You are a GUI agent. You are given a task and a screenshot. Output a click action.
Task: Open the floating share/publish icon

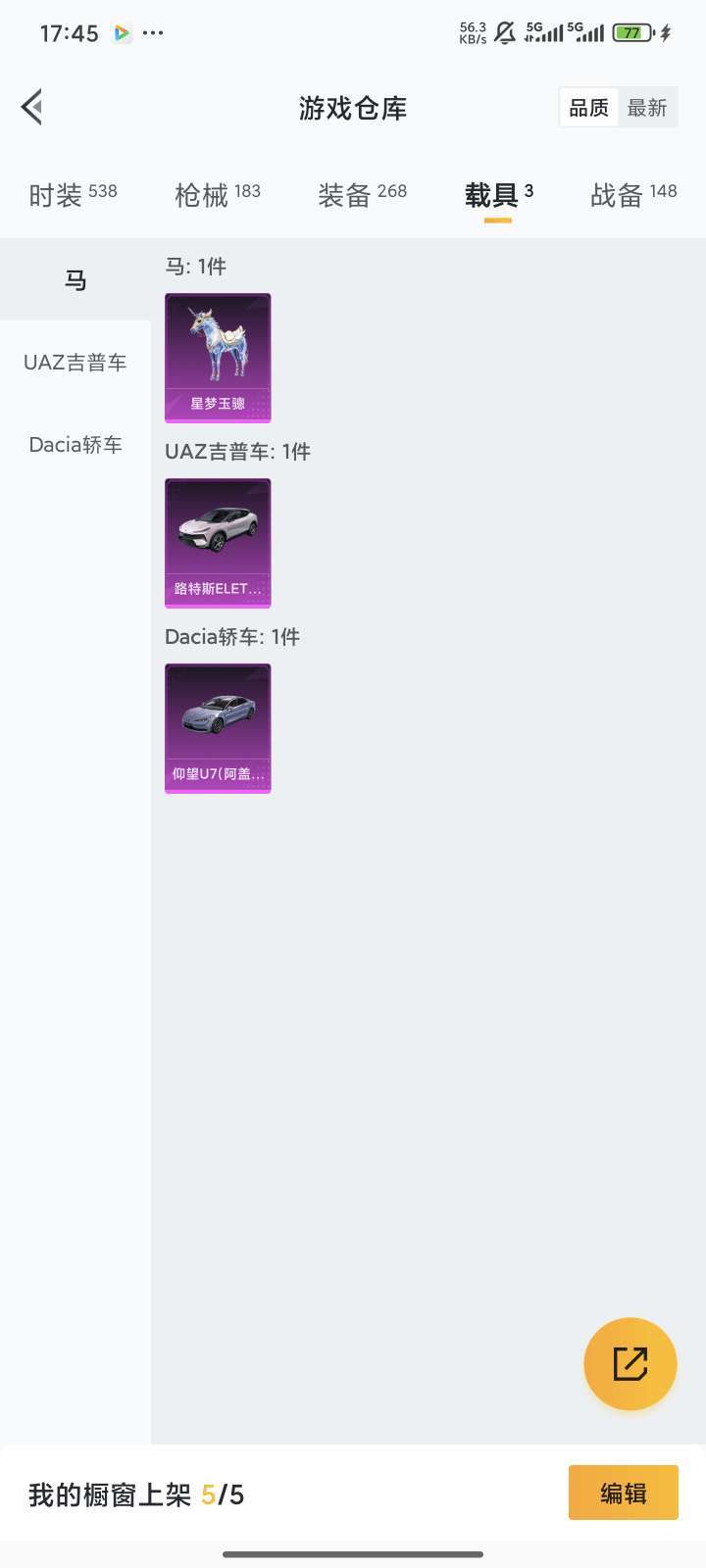pos(630,1363)
